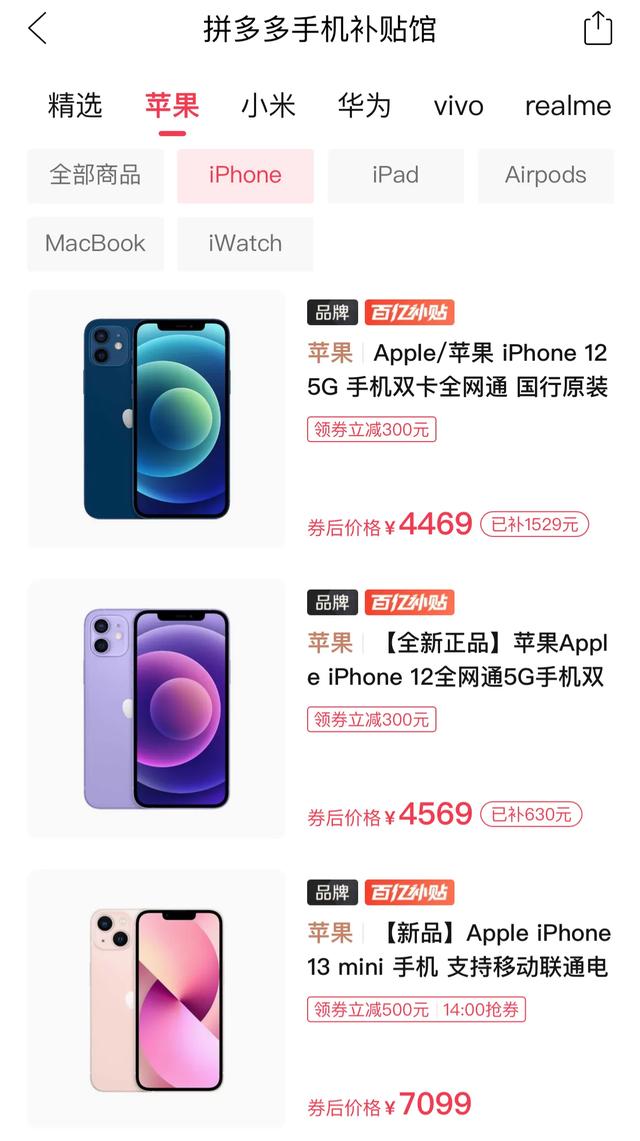Open the vivo brand tab
The height and width of the screenshot is (1141, 640).
coord(458,106)
